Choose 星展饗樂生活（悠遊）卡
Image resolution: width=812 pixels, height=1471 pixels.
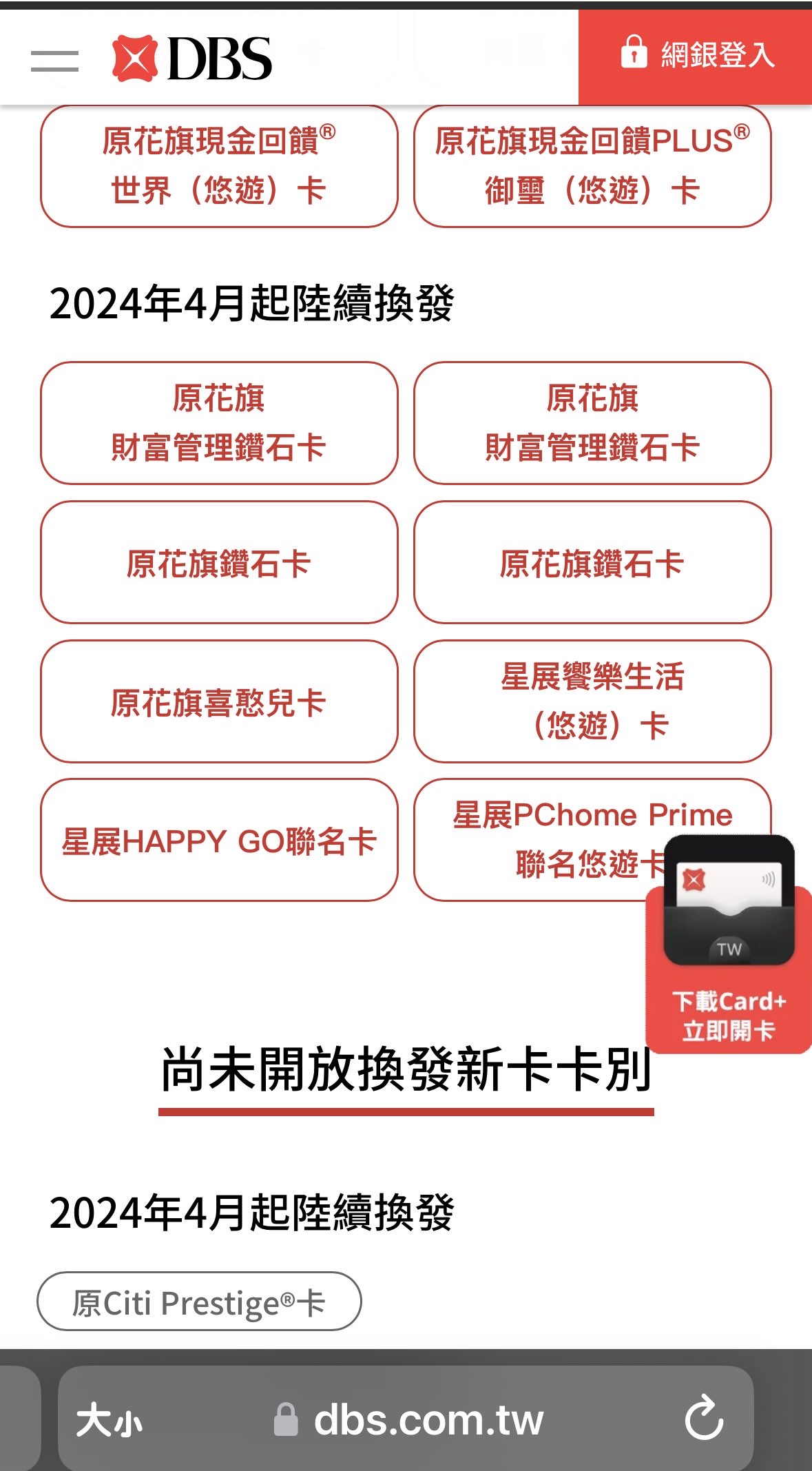click(592, 701)
